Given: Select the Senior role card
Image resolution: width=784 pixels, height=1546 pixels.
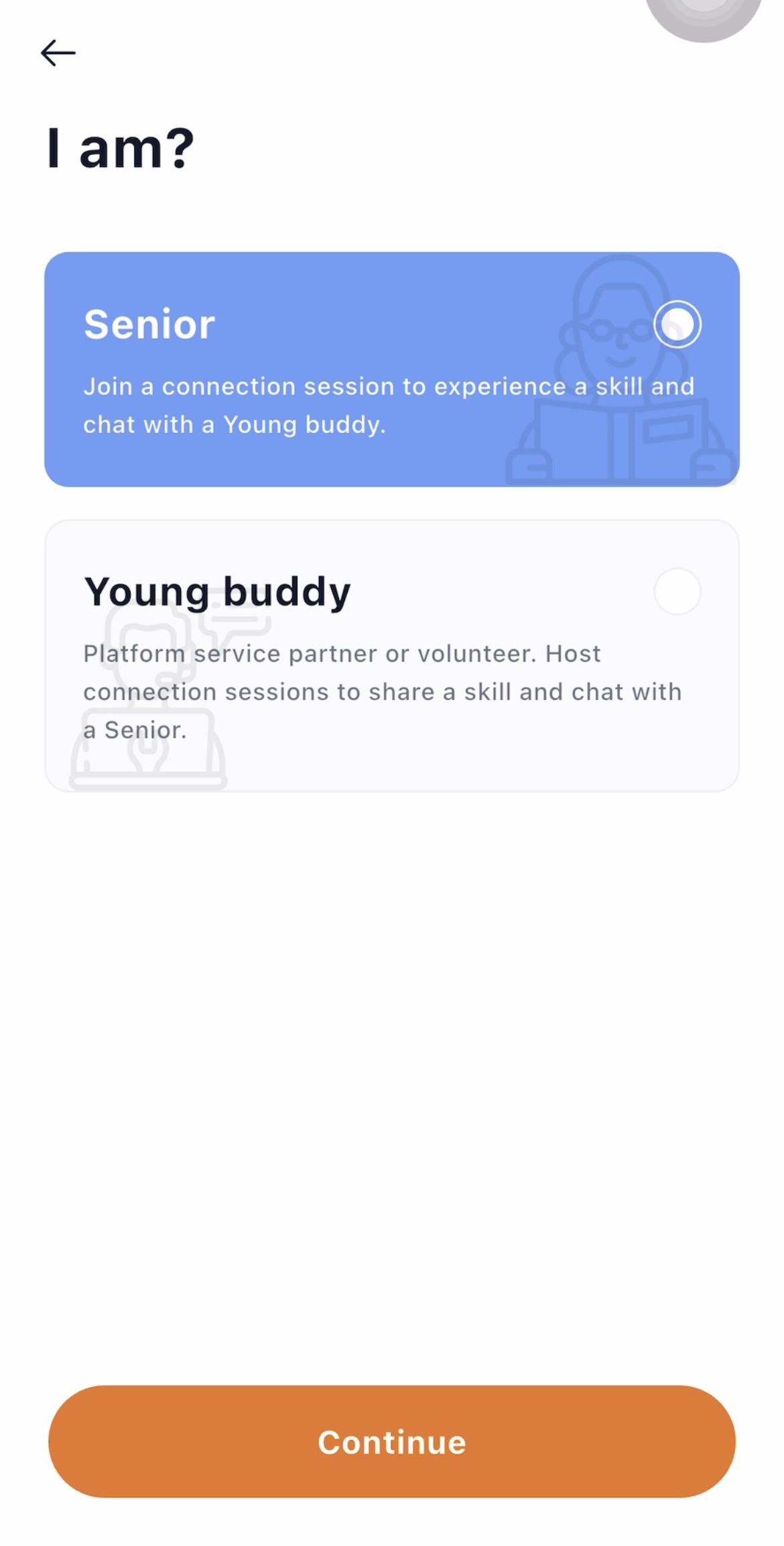Looking at the screenshot, I should tap(391, 369).
